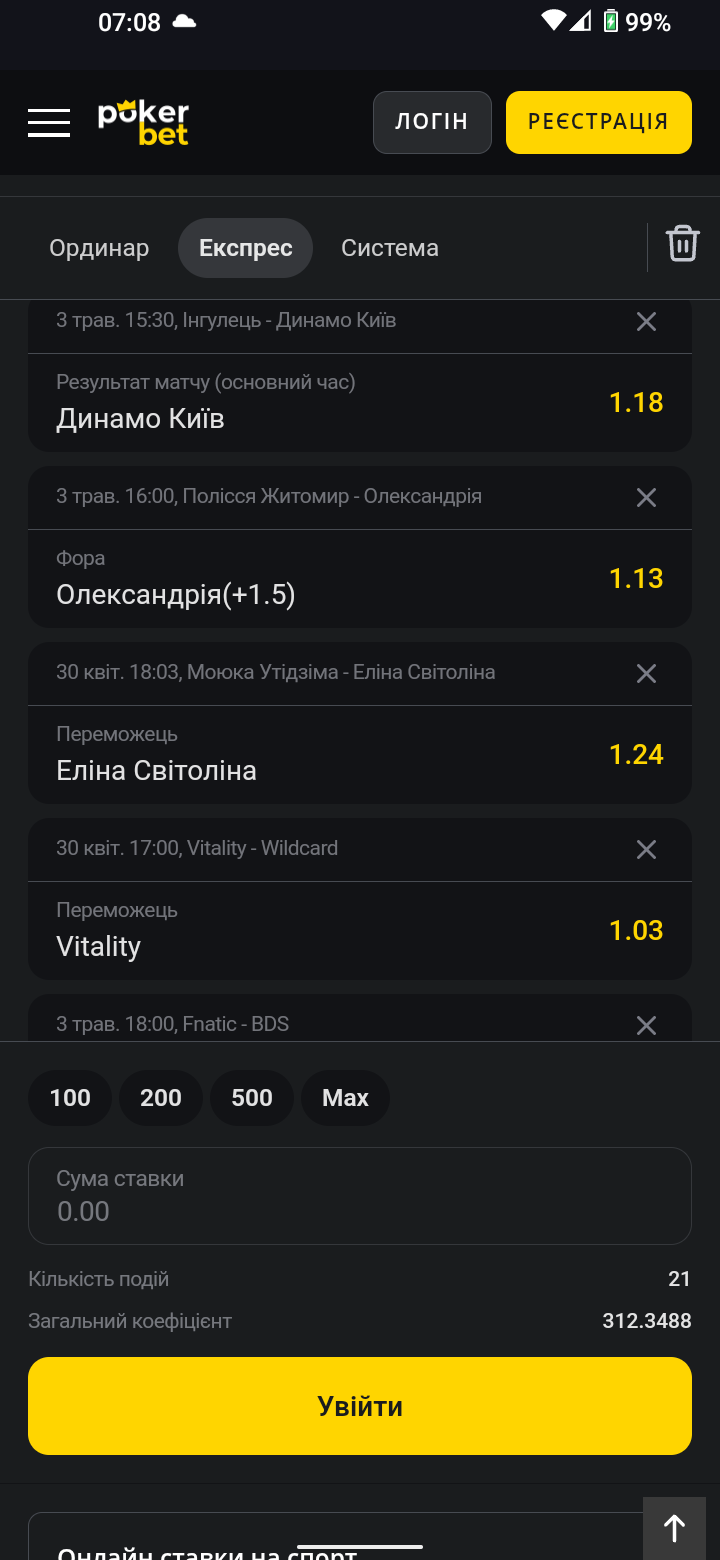Remove the Fnatic - BDS bet
720x1560 pixels.
point(647,1025)
